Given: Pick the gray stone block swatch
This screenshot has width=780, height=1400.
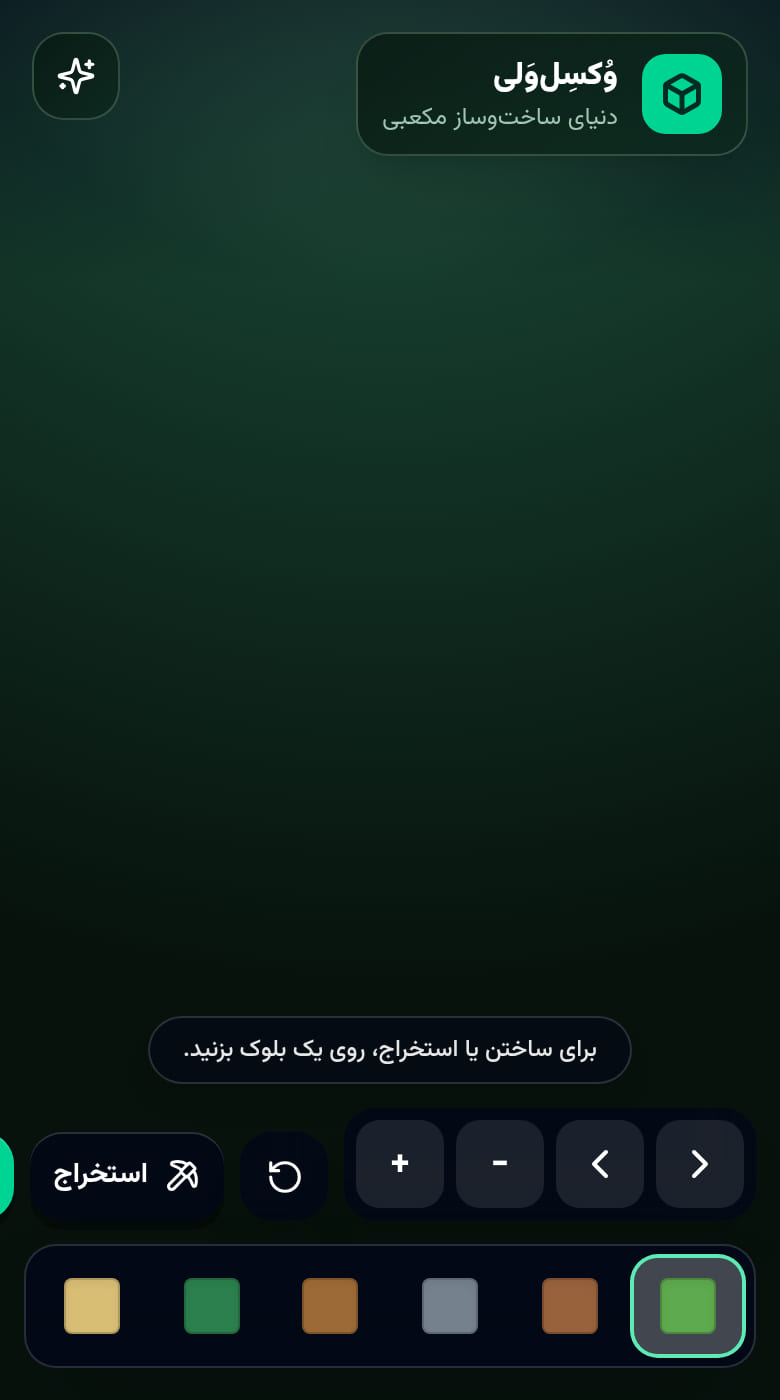Looking at the screenshot, I should click(x=450, y=1306).
